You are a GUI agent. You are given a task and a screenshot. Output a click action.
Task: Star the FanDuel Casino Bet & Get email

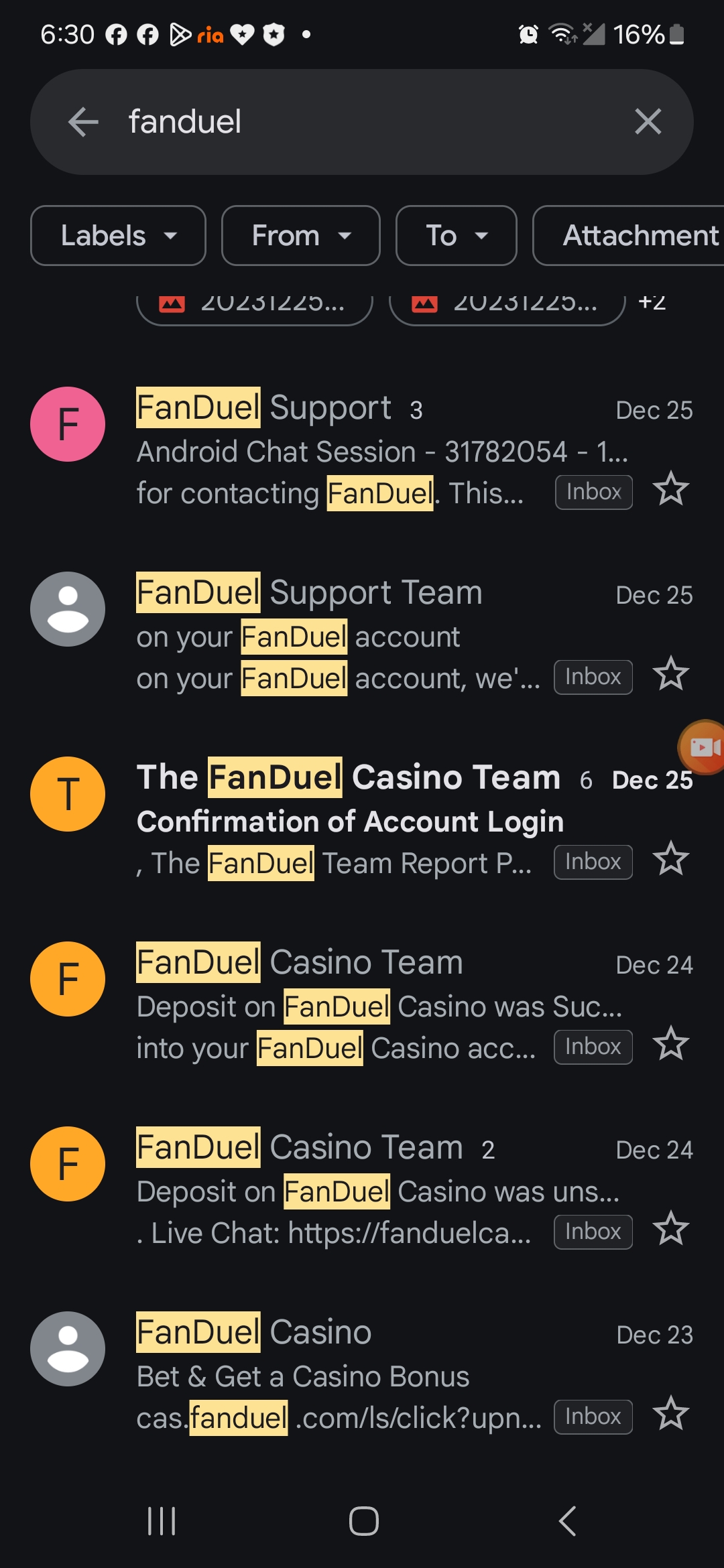670,1414
